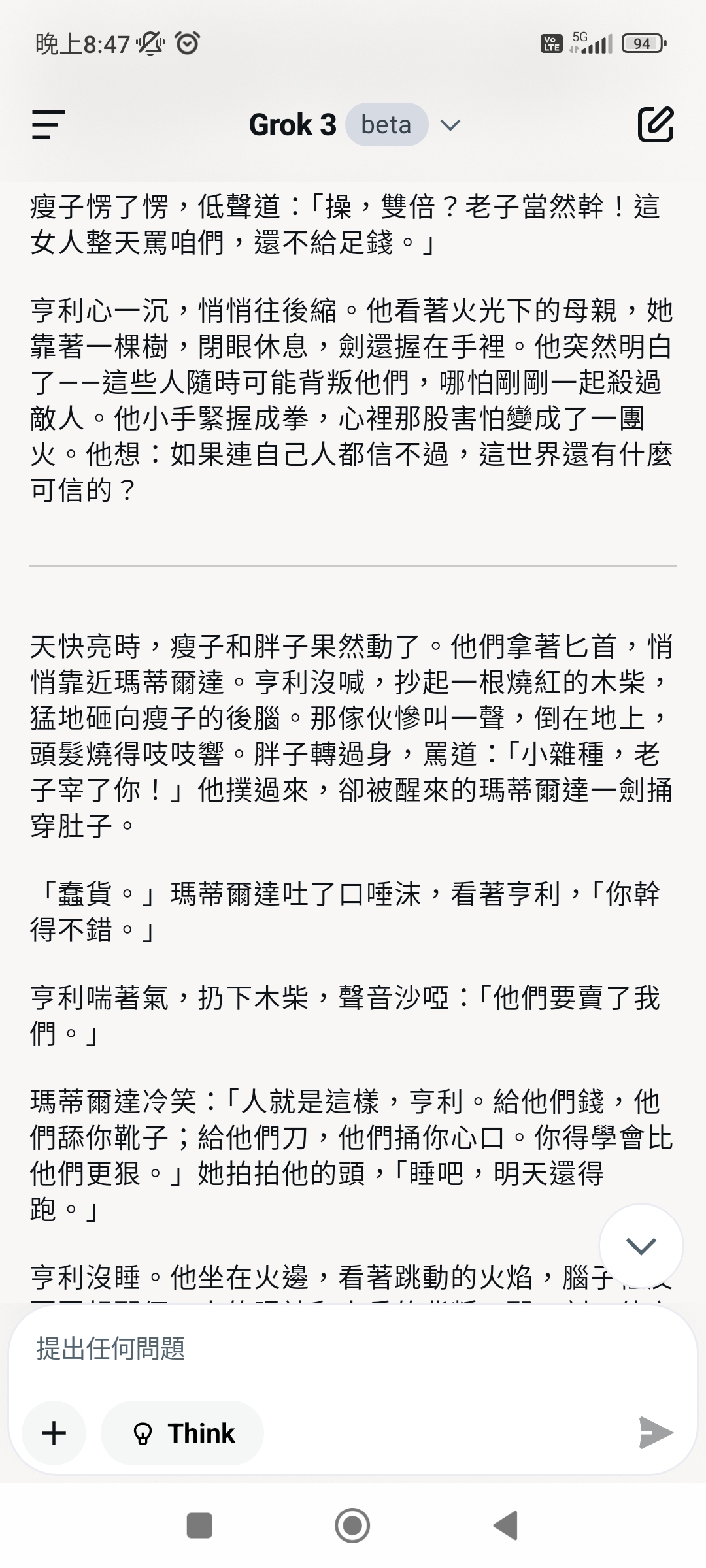Go to home screen via system button

click(352, 1526)
